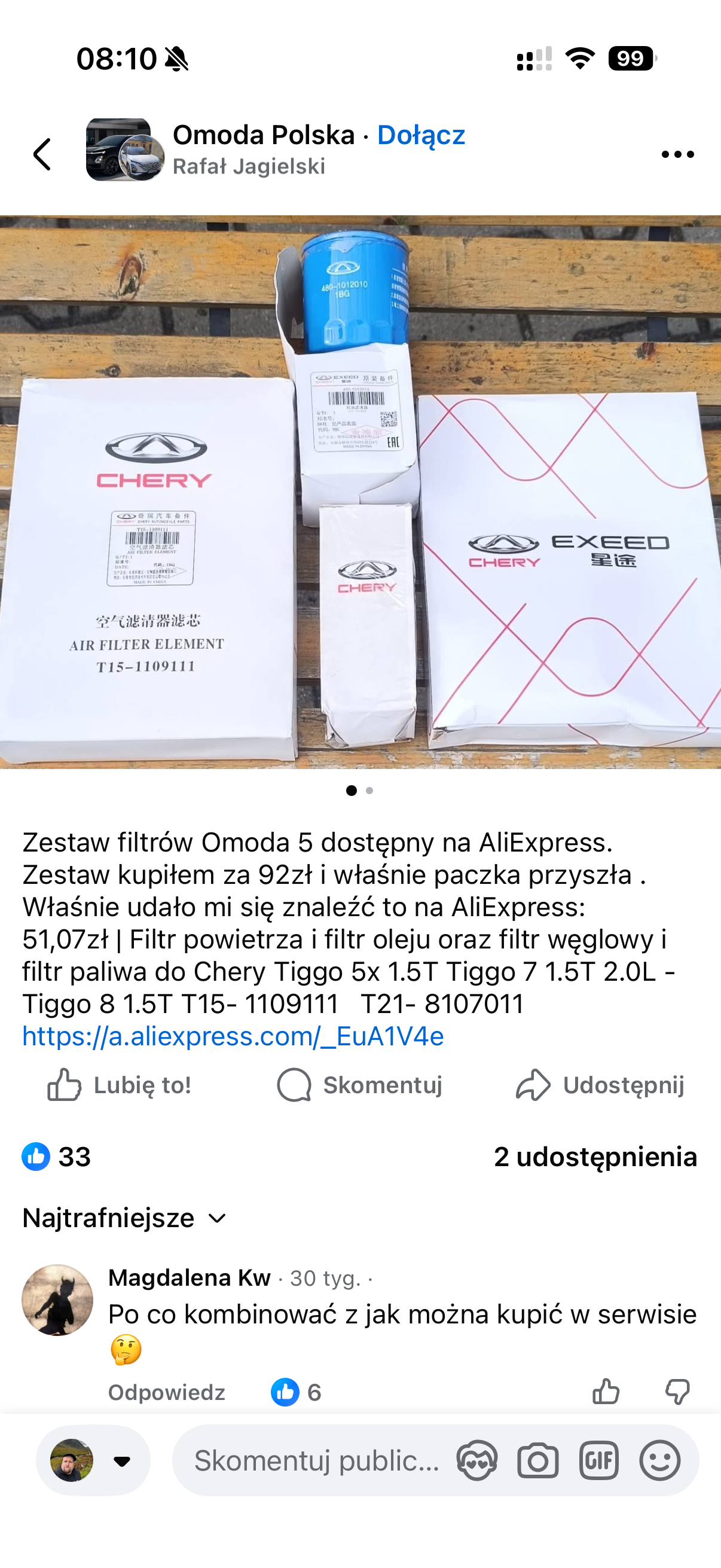Open the GIF picker in comment box

(598, 1460)
